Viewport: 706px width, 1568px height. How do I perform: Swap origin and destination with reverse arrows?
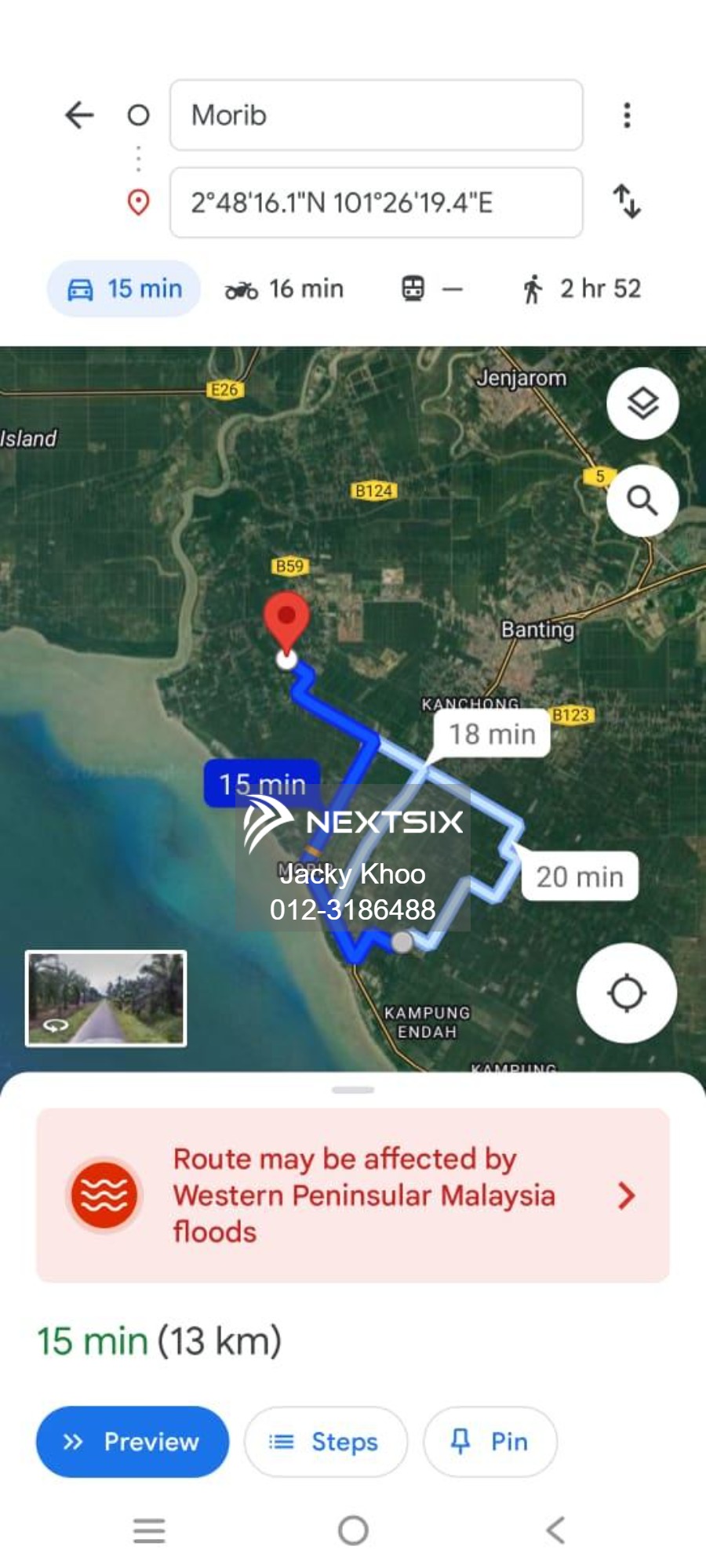pos(628,203)
